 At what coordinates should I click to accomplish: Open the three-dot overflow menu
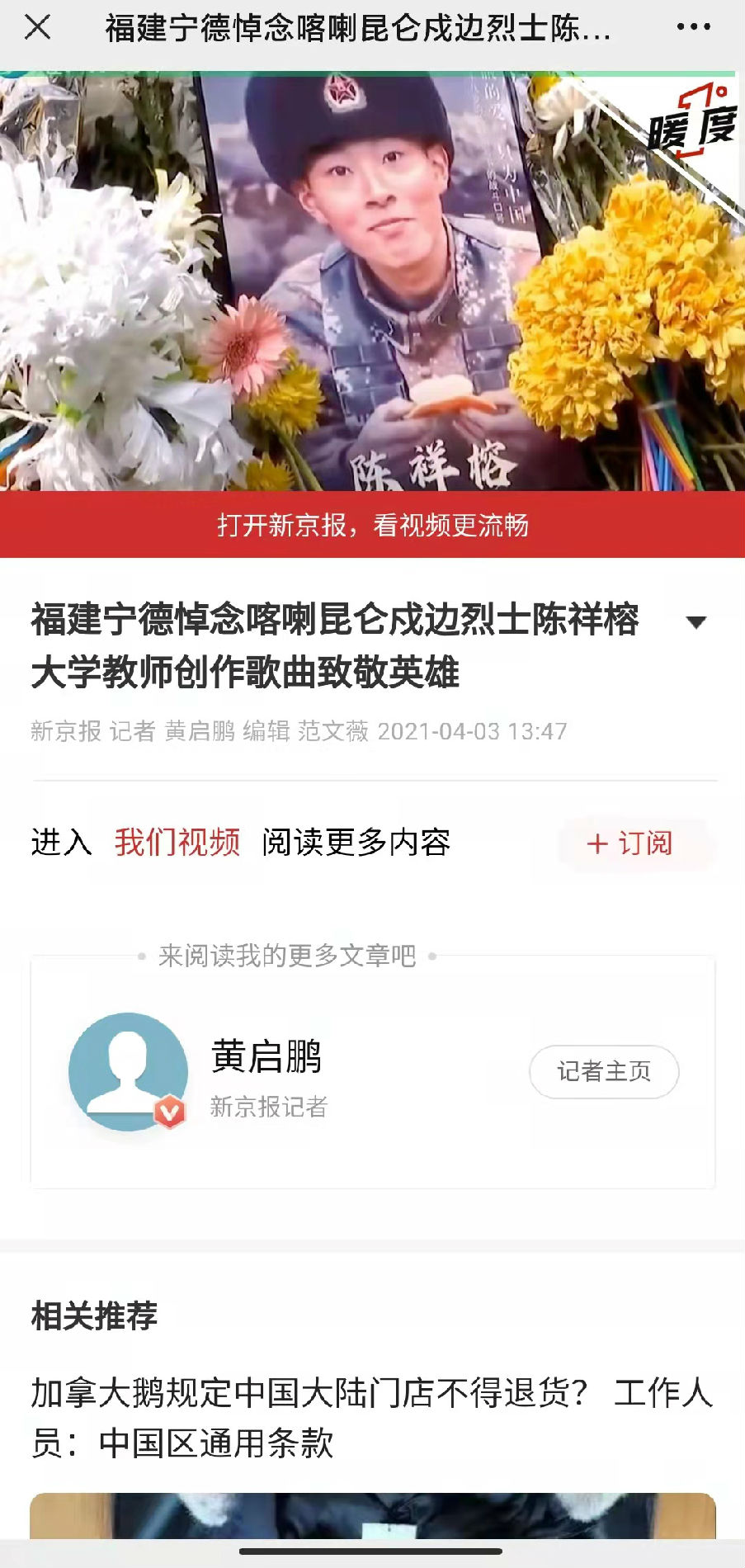tap(693, 27)
